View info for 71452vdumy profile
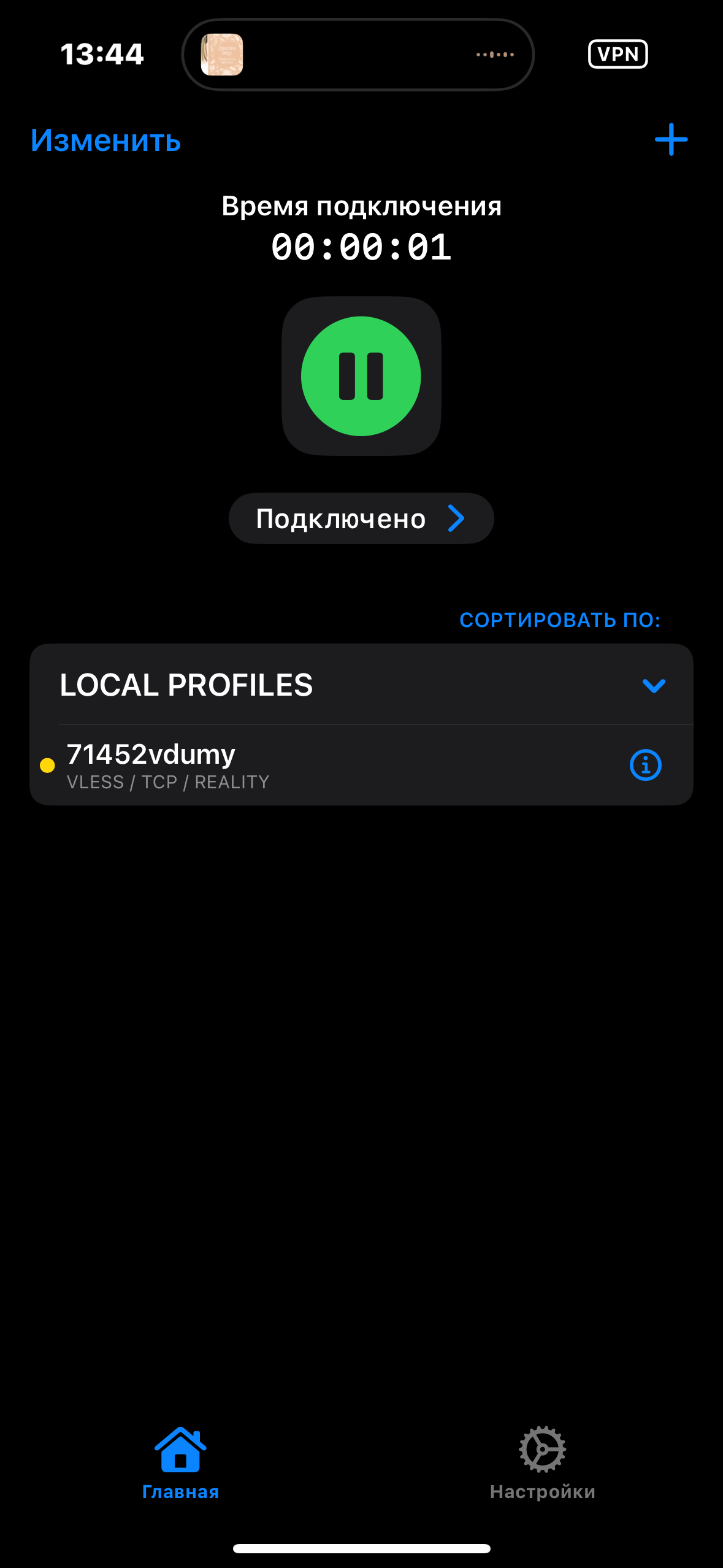Viewport: 723px width, 1568px height. 645,765
